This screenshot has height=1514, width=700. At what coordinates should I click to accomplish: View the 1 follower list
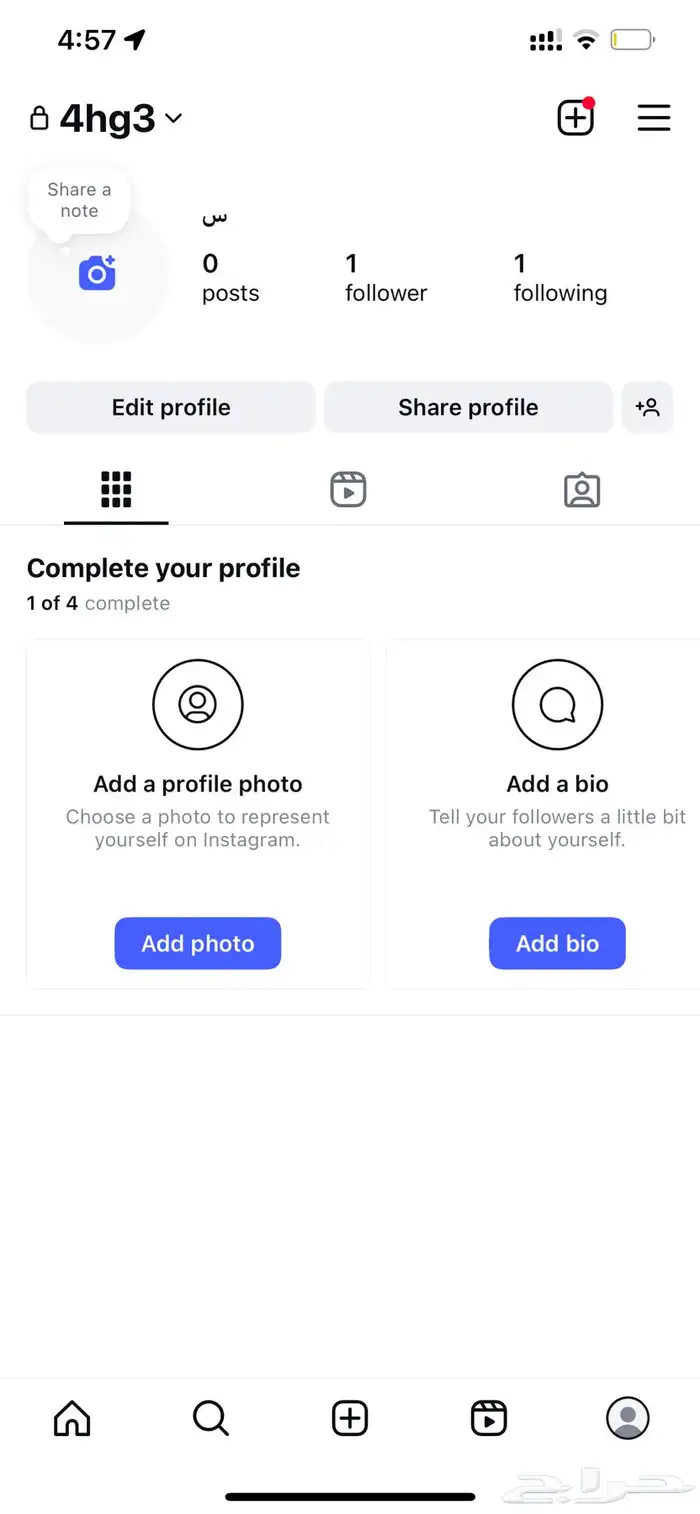click(x=386, y=277)
